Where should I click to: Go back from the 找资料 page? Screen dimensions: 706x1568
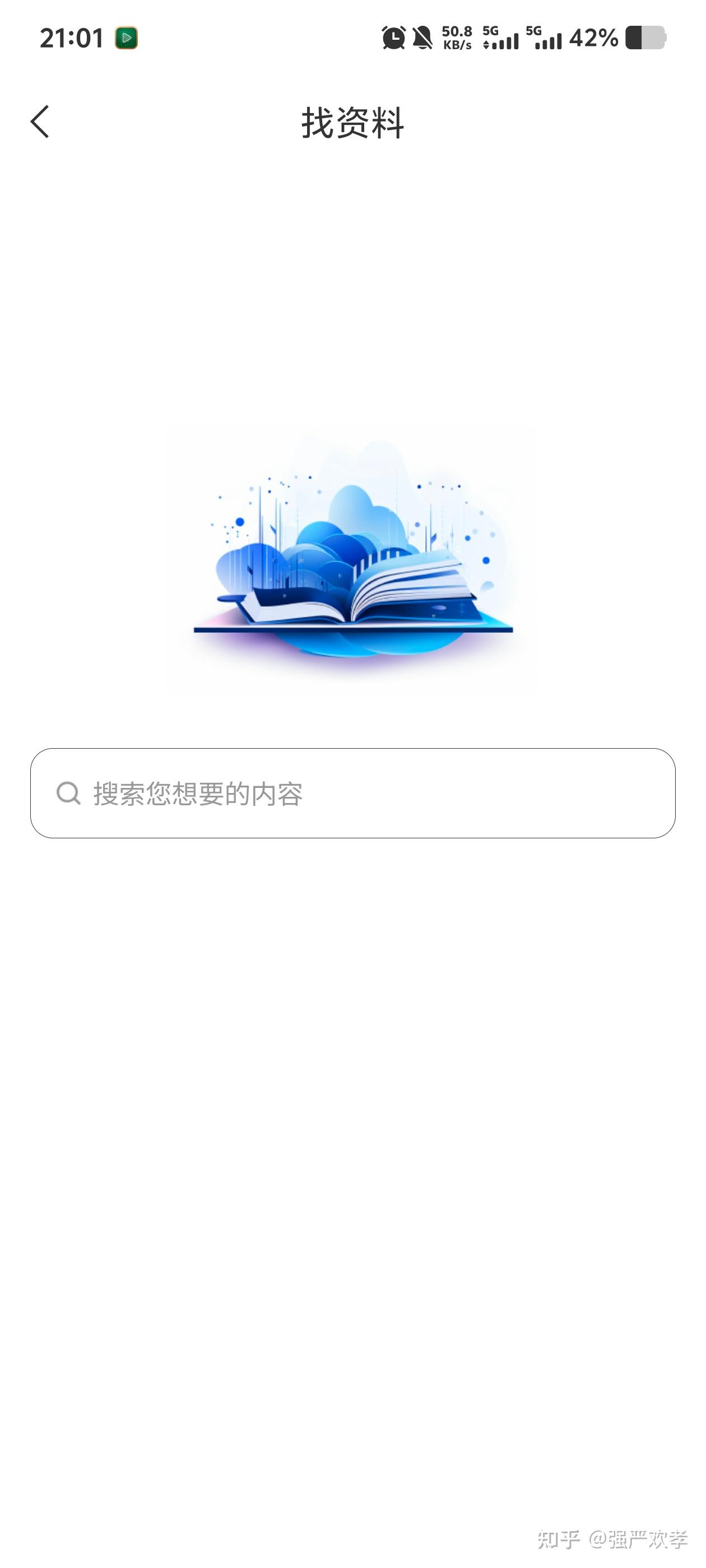[40, 122]
